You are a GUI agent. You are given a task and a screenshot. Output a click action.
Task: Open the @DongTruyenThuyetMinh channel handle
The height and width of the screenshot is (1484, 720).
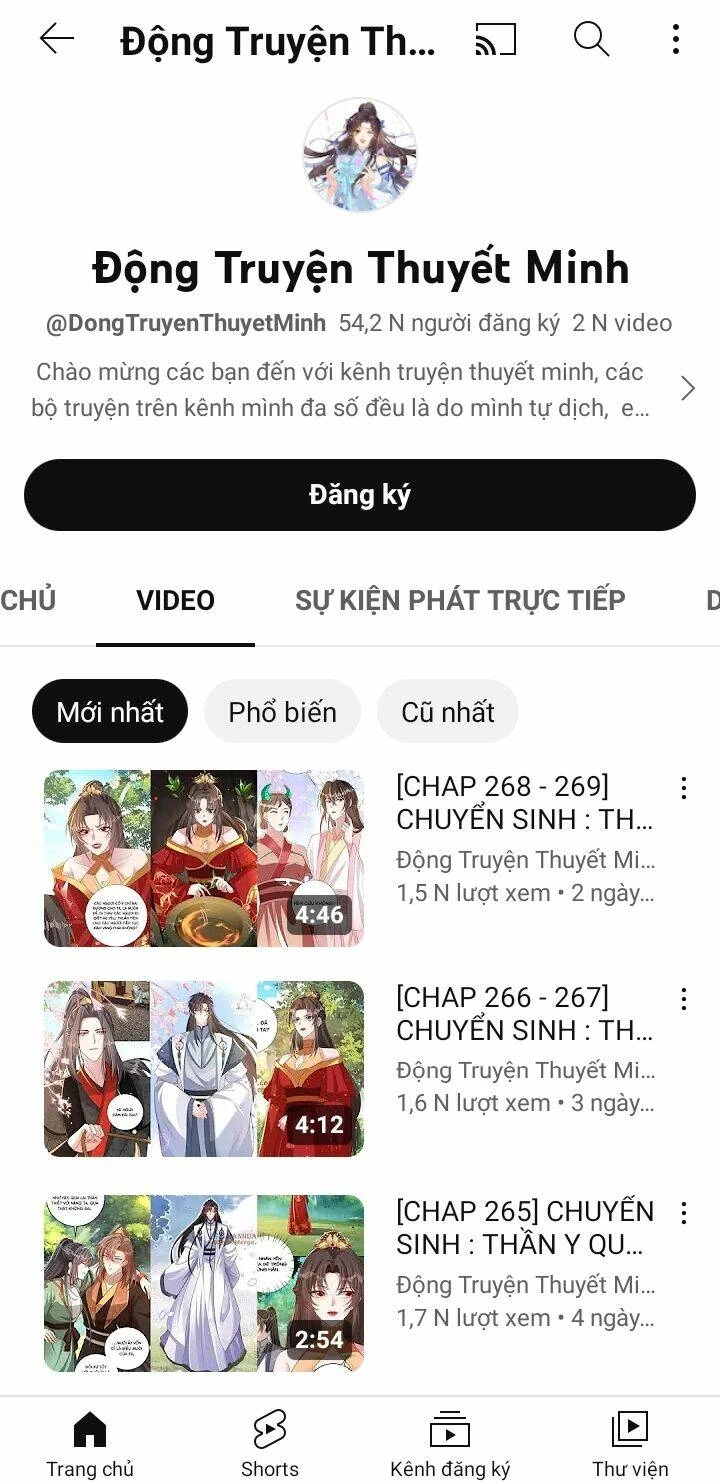pyautogui.click(x=185, y=322)
